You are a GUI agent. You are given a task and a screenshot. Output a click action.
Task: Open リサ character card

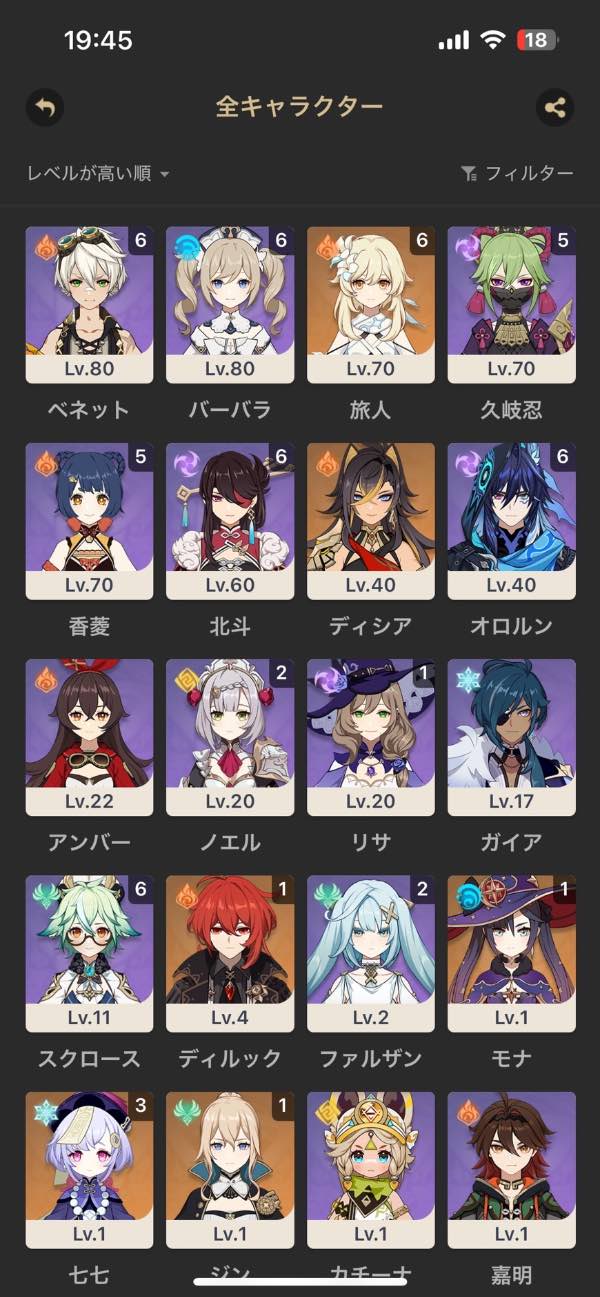point(371,737)
